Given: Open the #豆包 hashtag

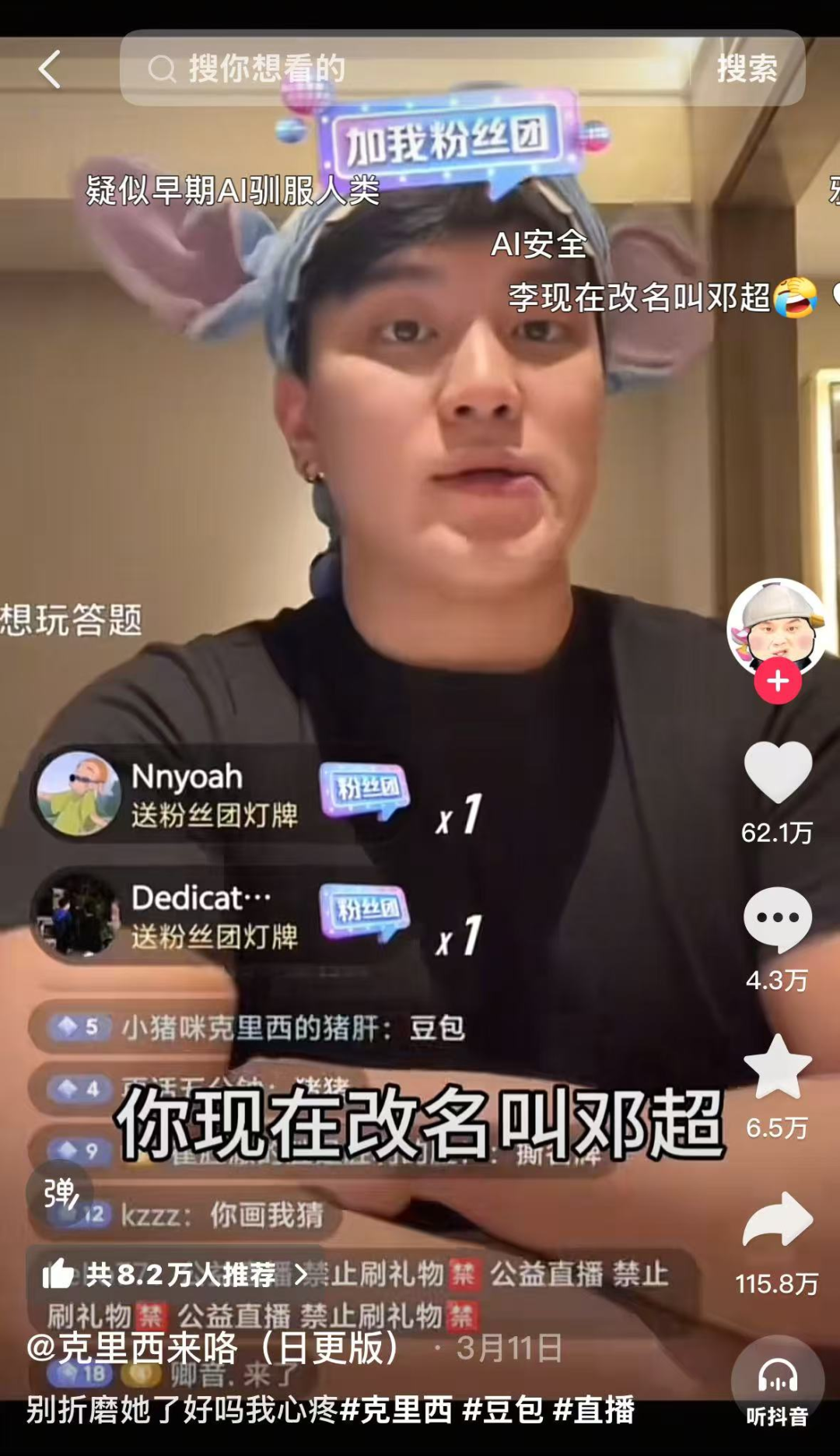Looking at the screenshot, I should click(503, 1410).
